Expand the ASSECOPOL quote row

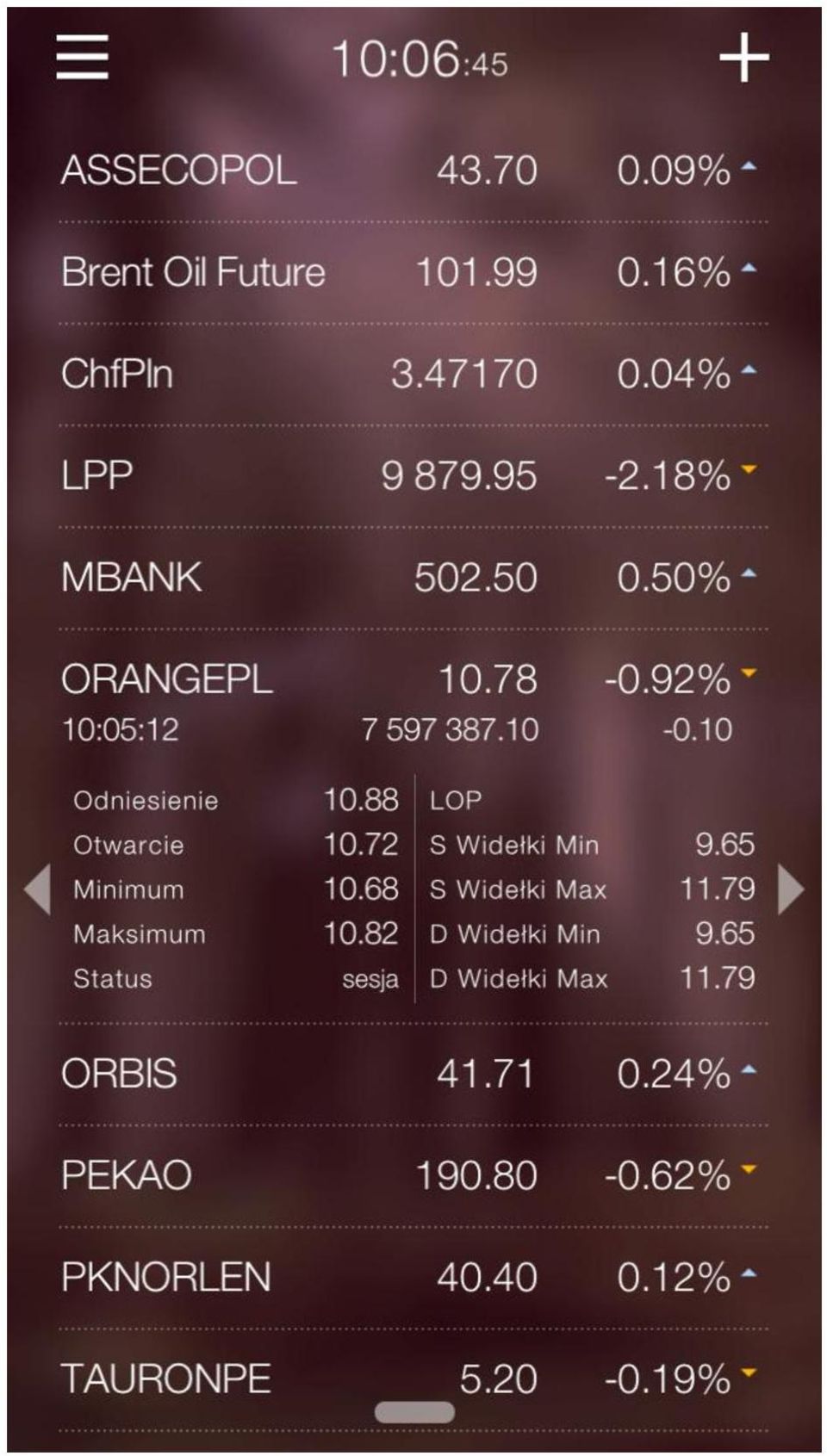click(413, 170)
